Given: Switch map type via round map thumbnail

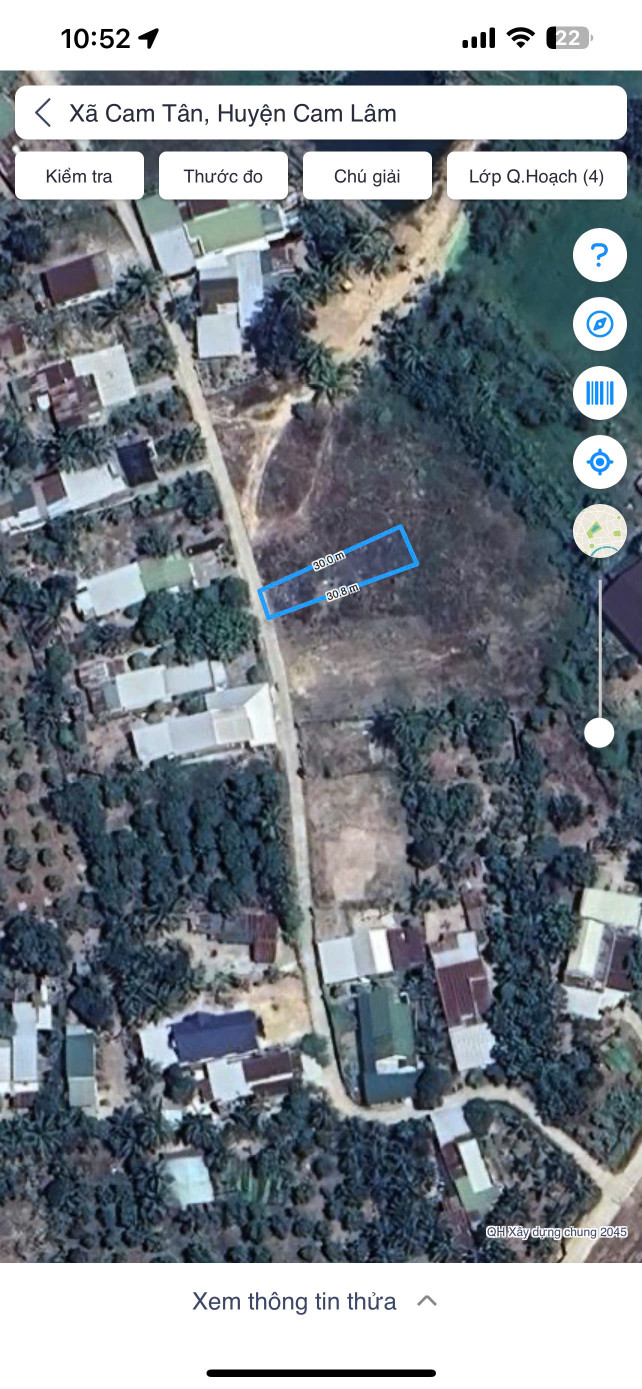Looking at the screenshot, I should click(600, 531).
